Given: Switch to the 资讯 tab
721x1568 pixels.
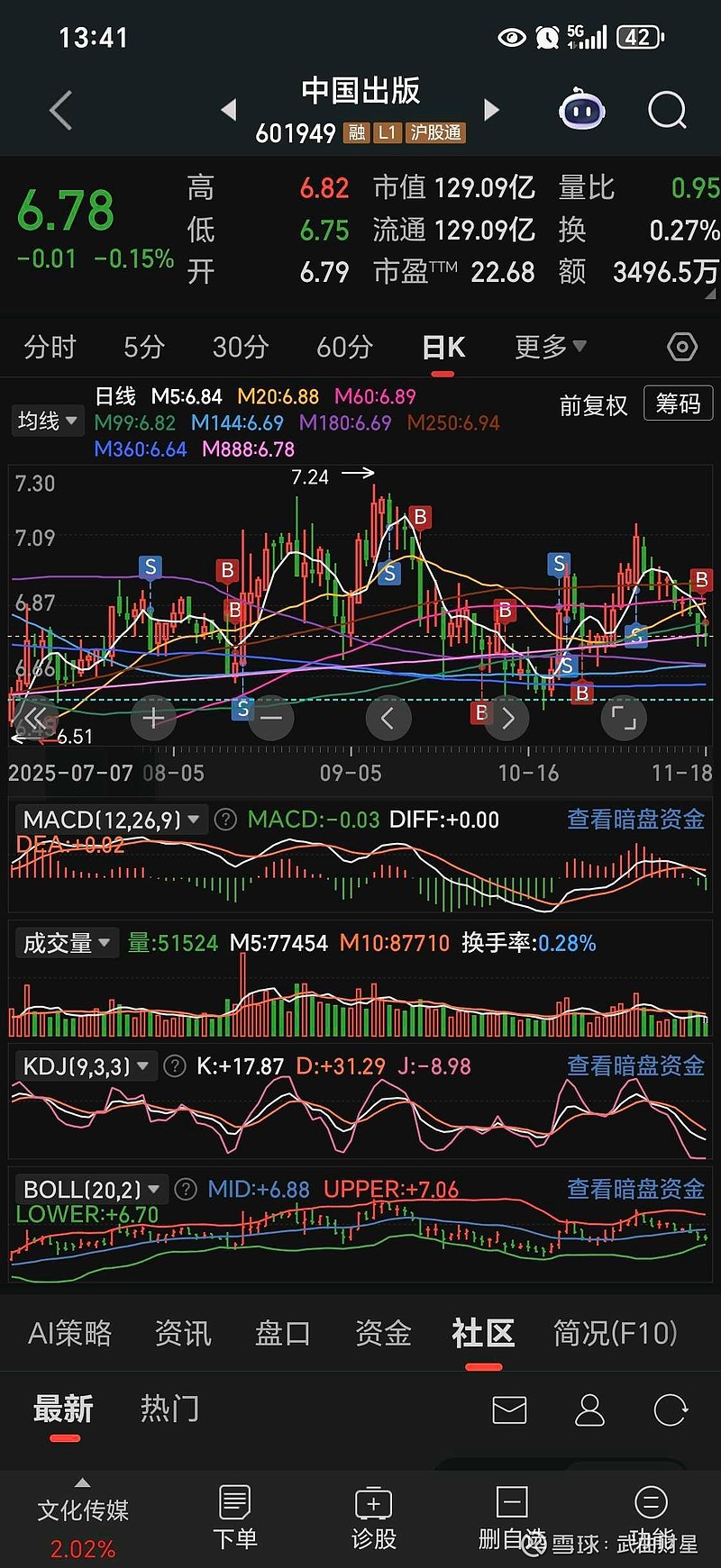Looking at the screenshot, I should pyautogui.click(x=183, y=1333).
